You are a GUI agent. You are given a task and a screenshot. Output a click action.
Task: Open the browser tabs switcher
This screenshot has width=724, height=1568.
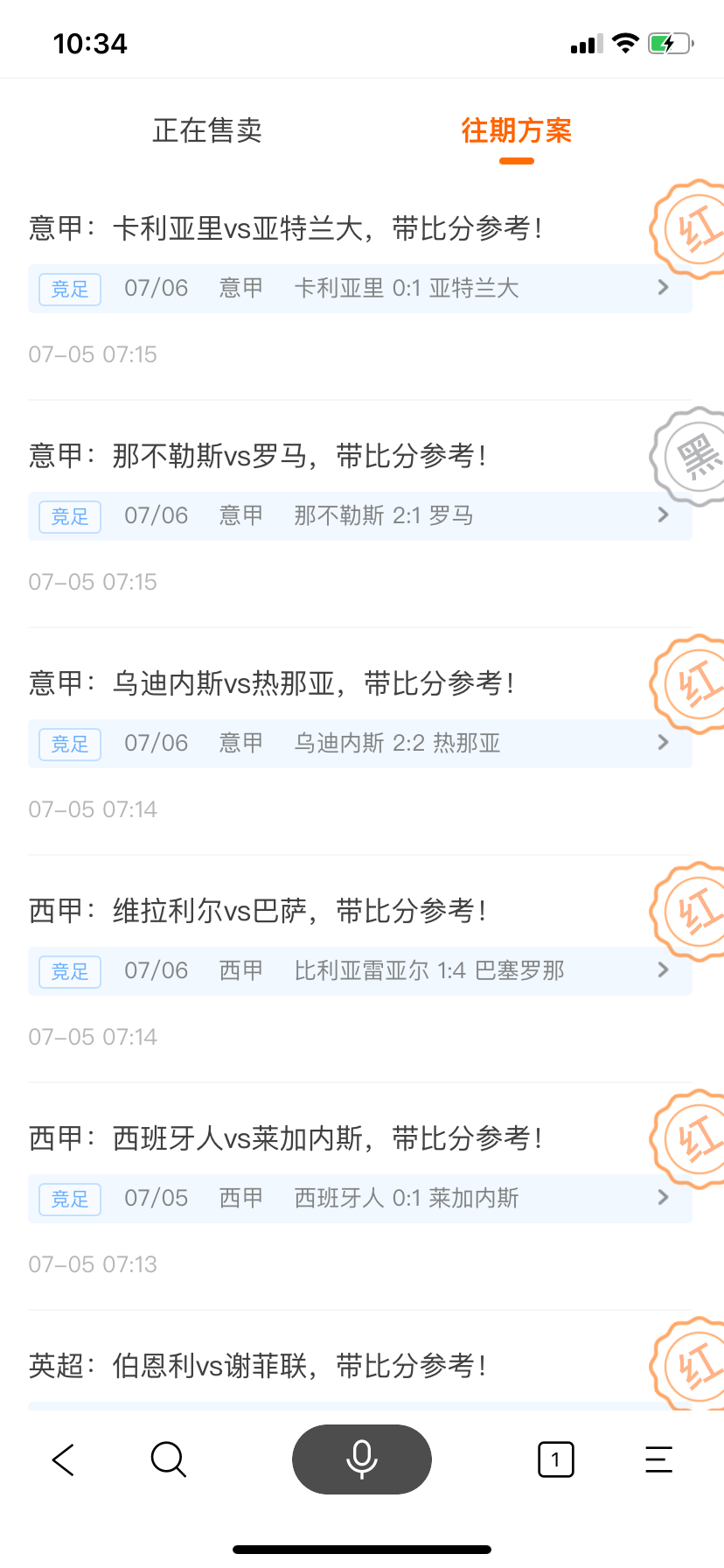(x=556, y=1459)
